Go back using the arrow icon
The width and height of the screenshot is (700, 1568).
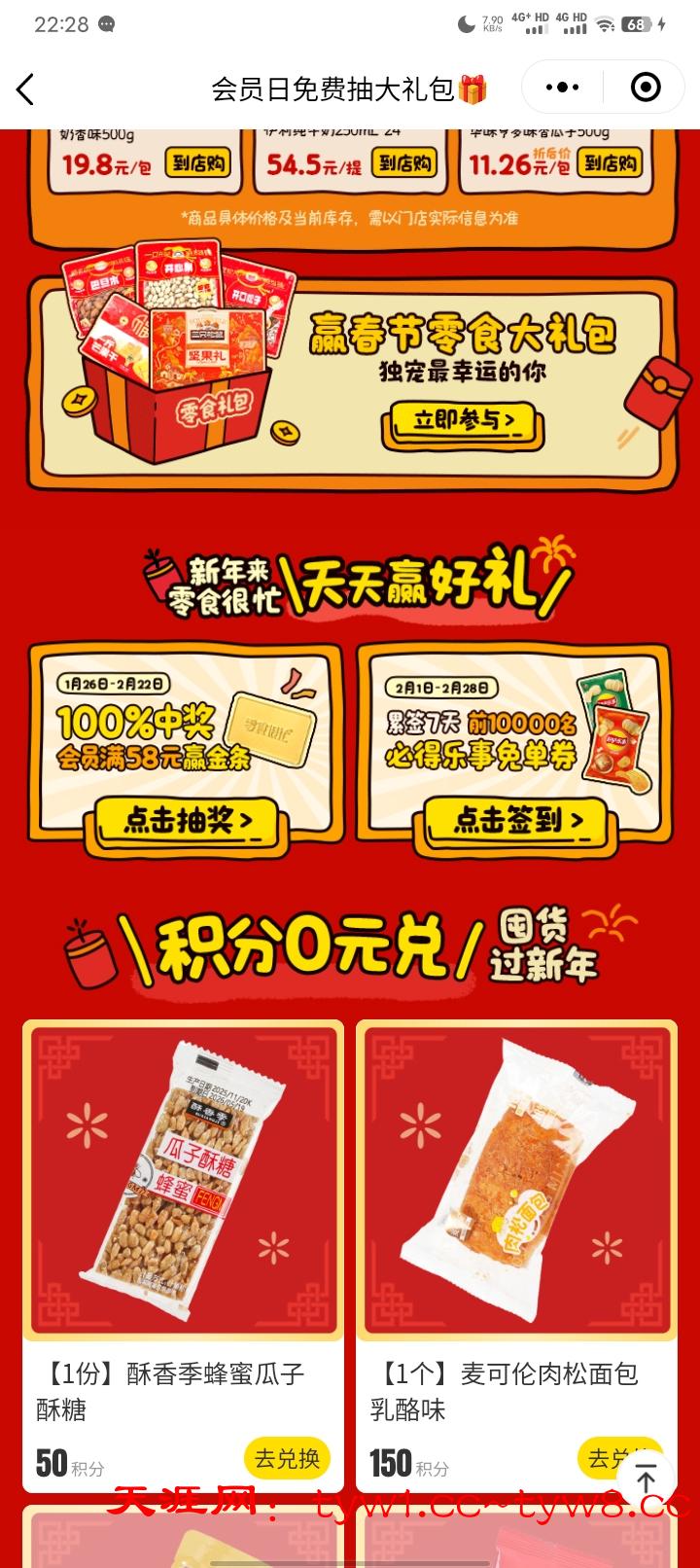click(26, 89)
